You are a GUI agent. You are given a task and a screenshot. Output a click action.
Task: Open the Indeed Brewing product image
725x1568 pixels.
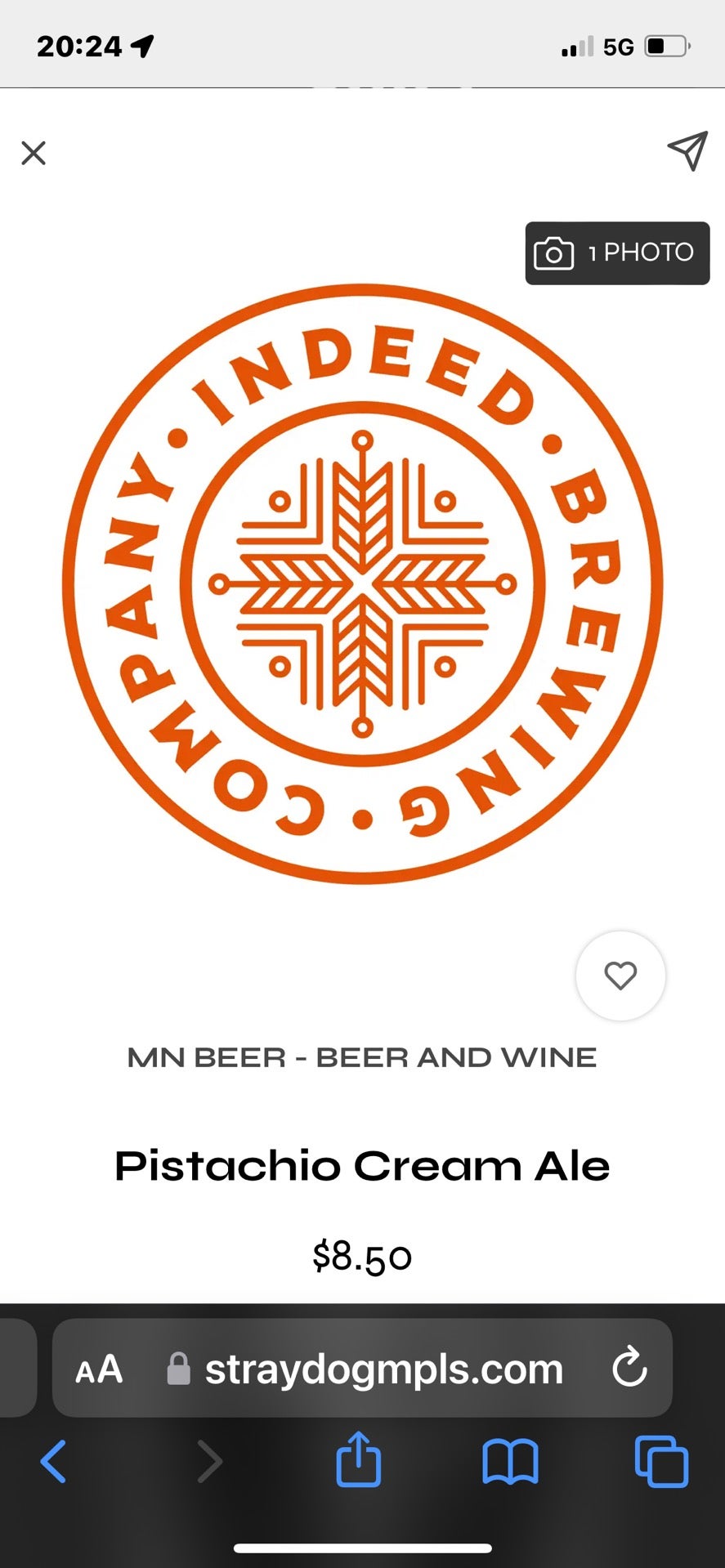coord(362,584)
